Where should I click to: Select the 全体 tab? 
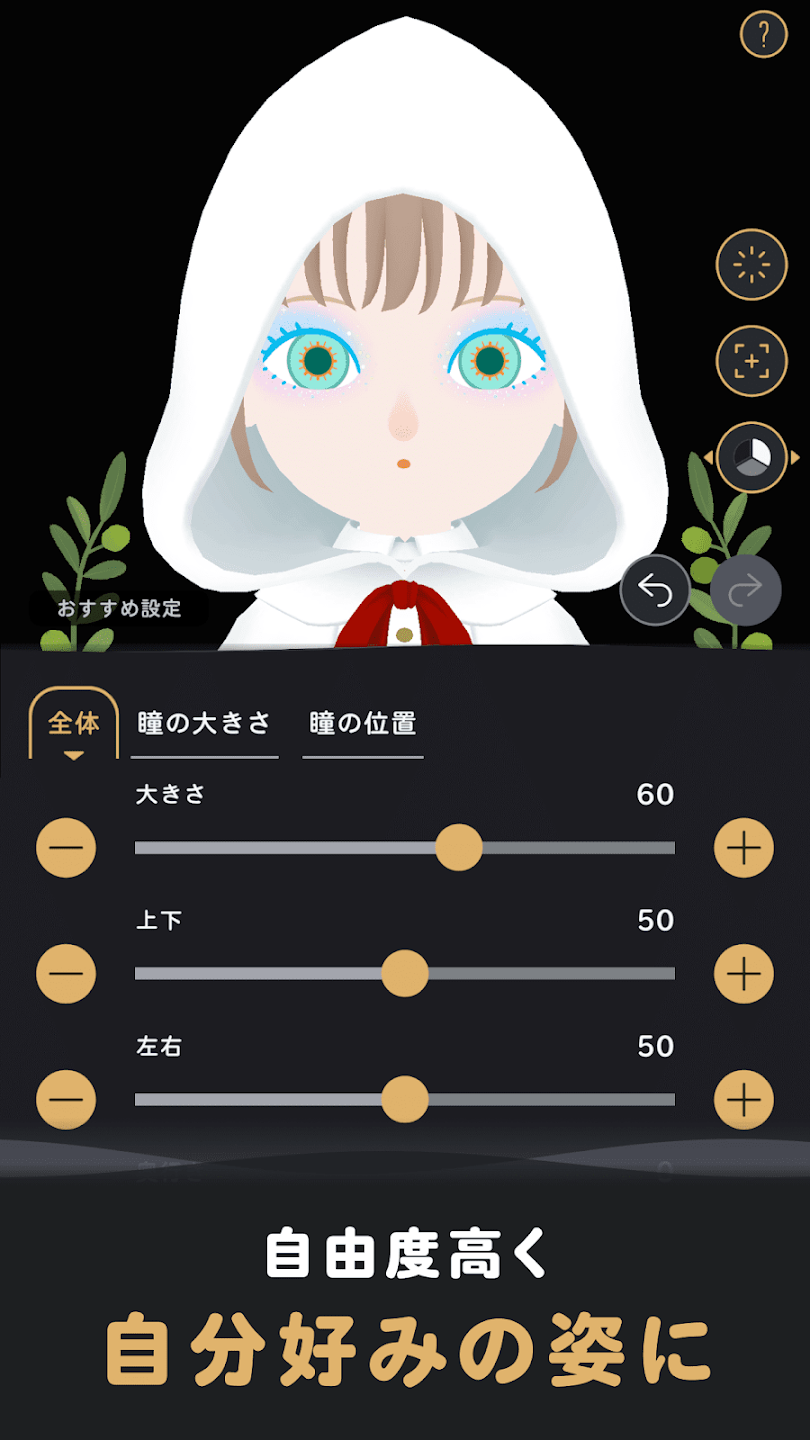click(x=74, y=724)
